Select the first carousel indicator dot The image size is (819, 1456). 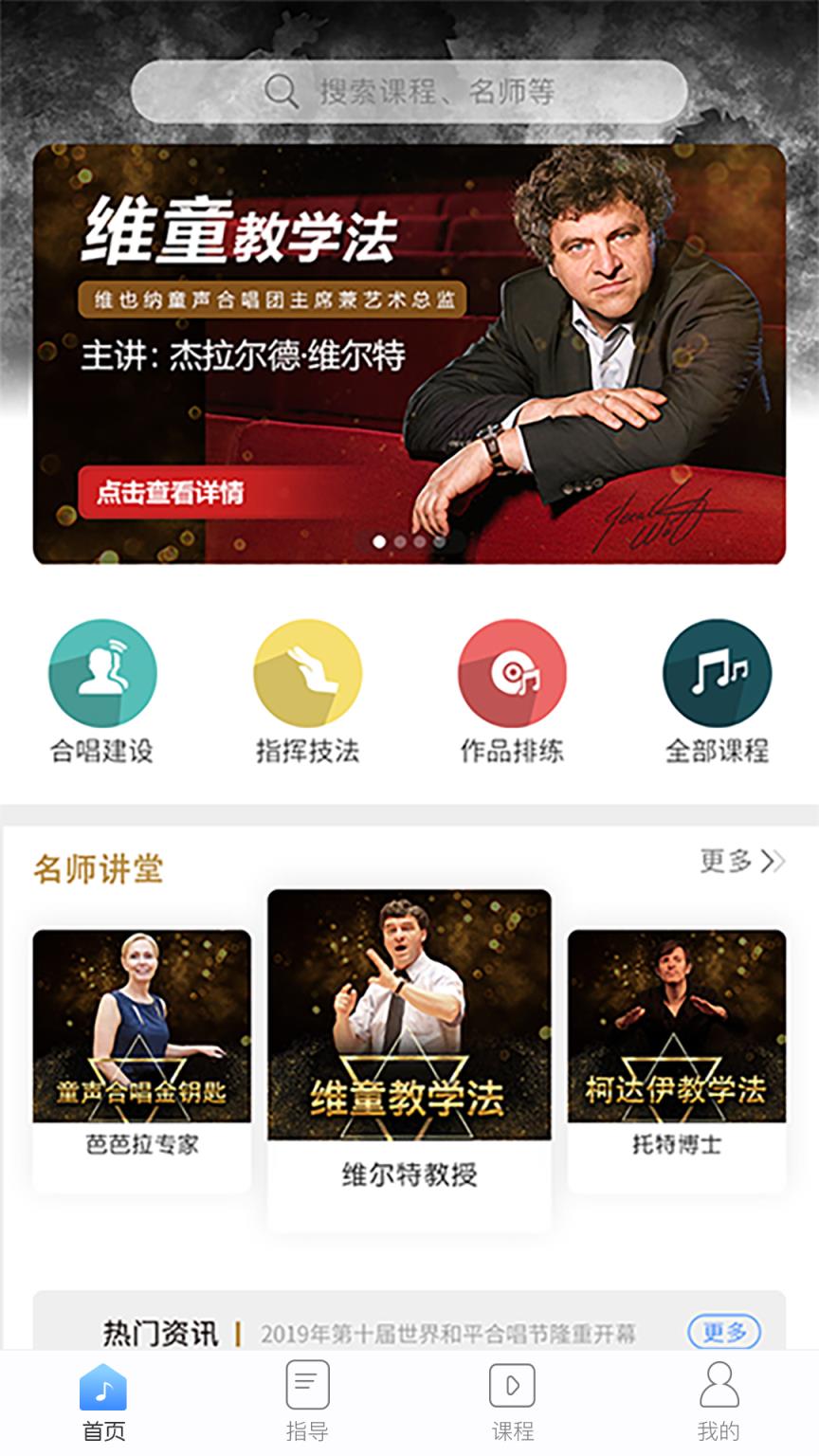point(378,540)
